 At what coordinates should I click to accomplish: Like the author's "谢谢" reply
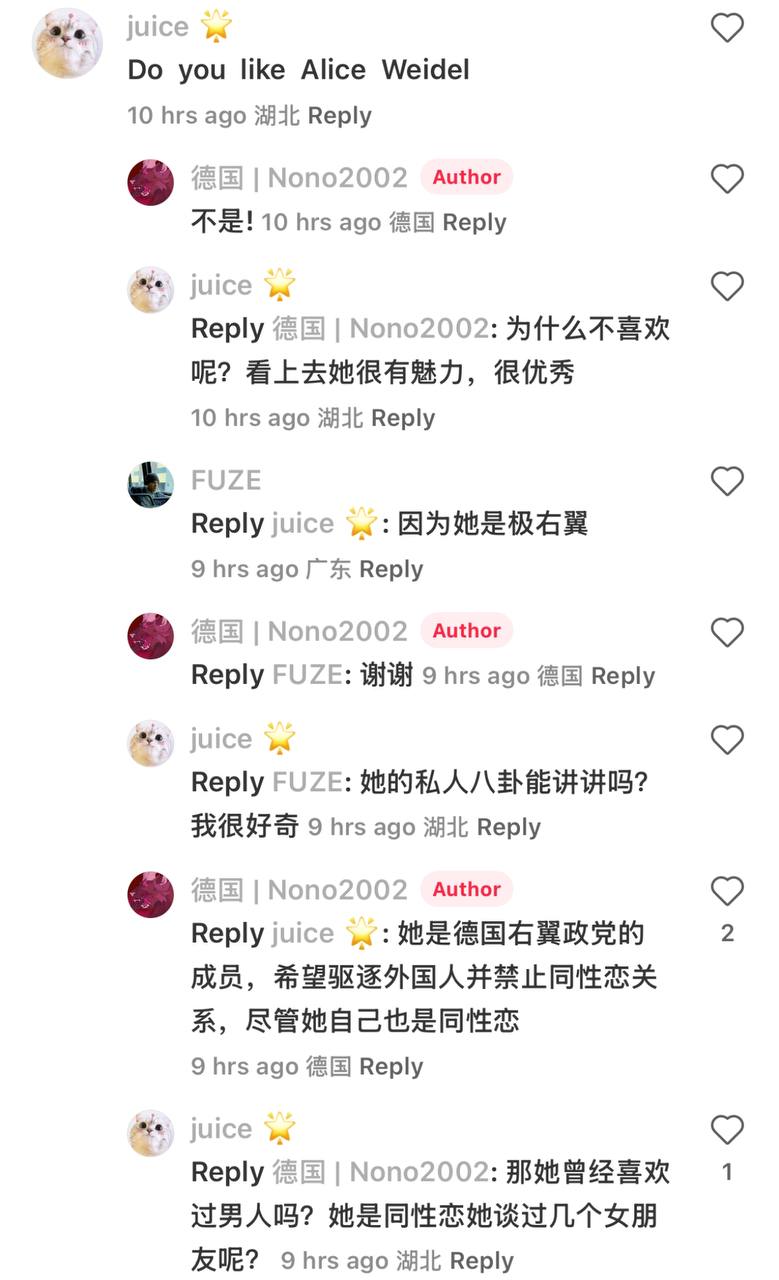pos(727,633)
